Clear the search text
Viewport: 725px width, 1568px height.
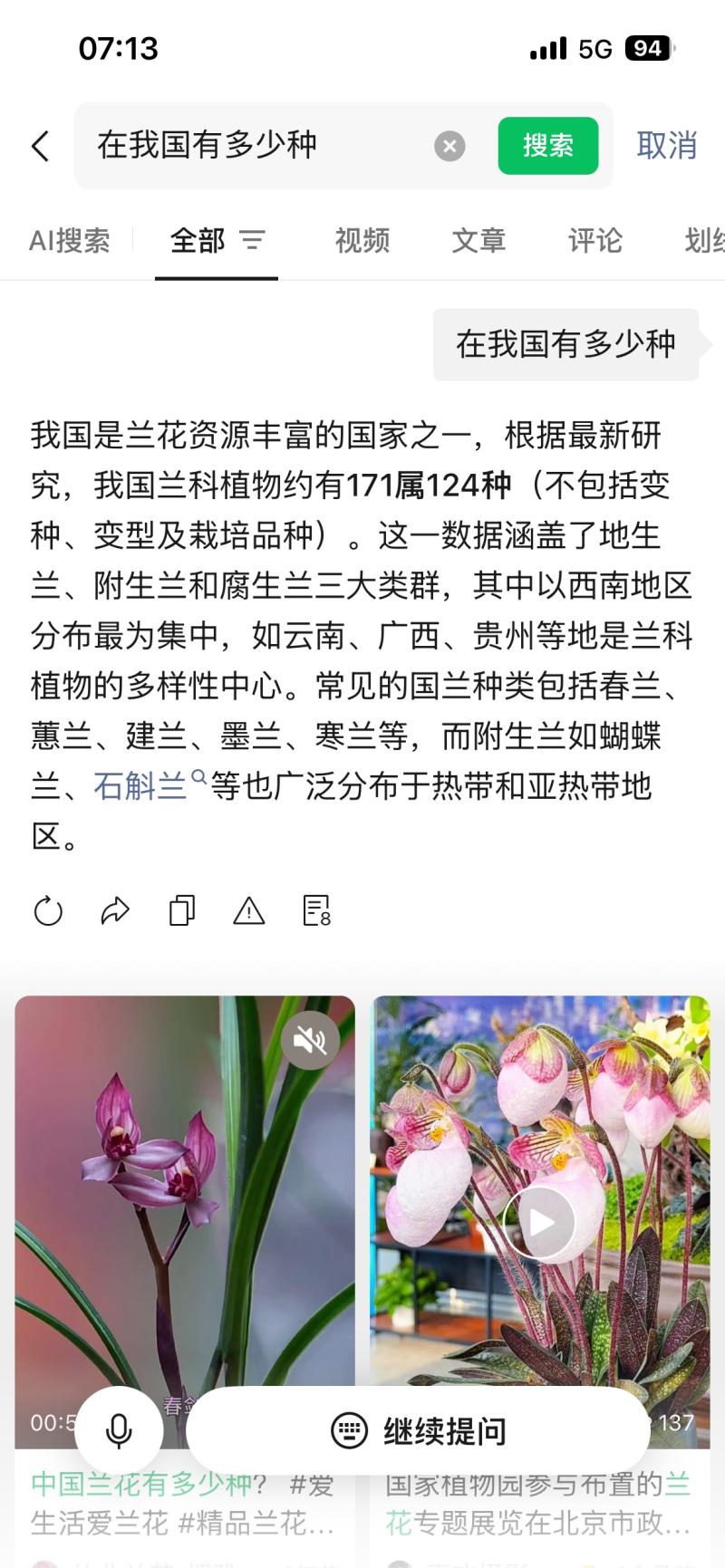pos(449,146)
